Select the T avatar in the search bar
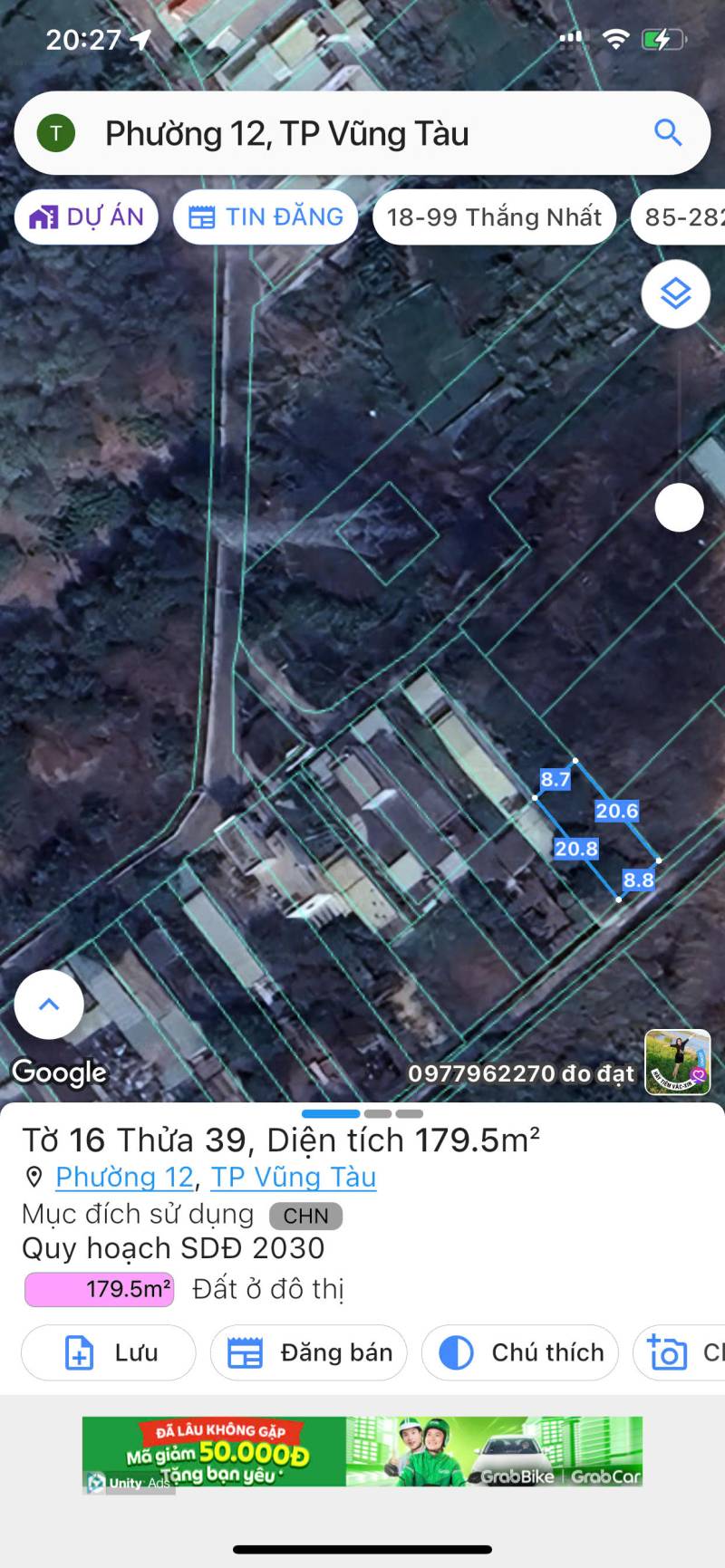This screenshot has width=725, height=1568. coord(54,132)
